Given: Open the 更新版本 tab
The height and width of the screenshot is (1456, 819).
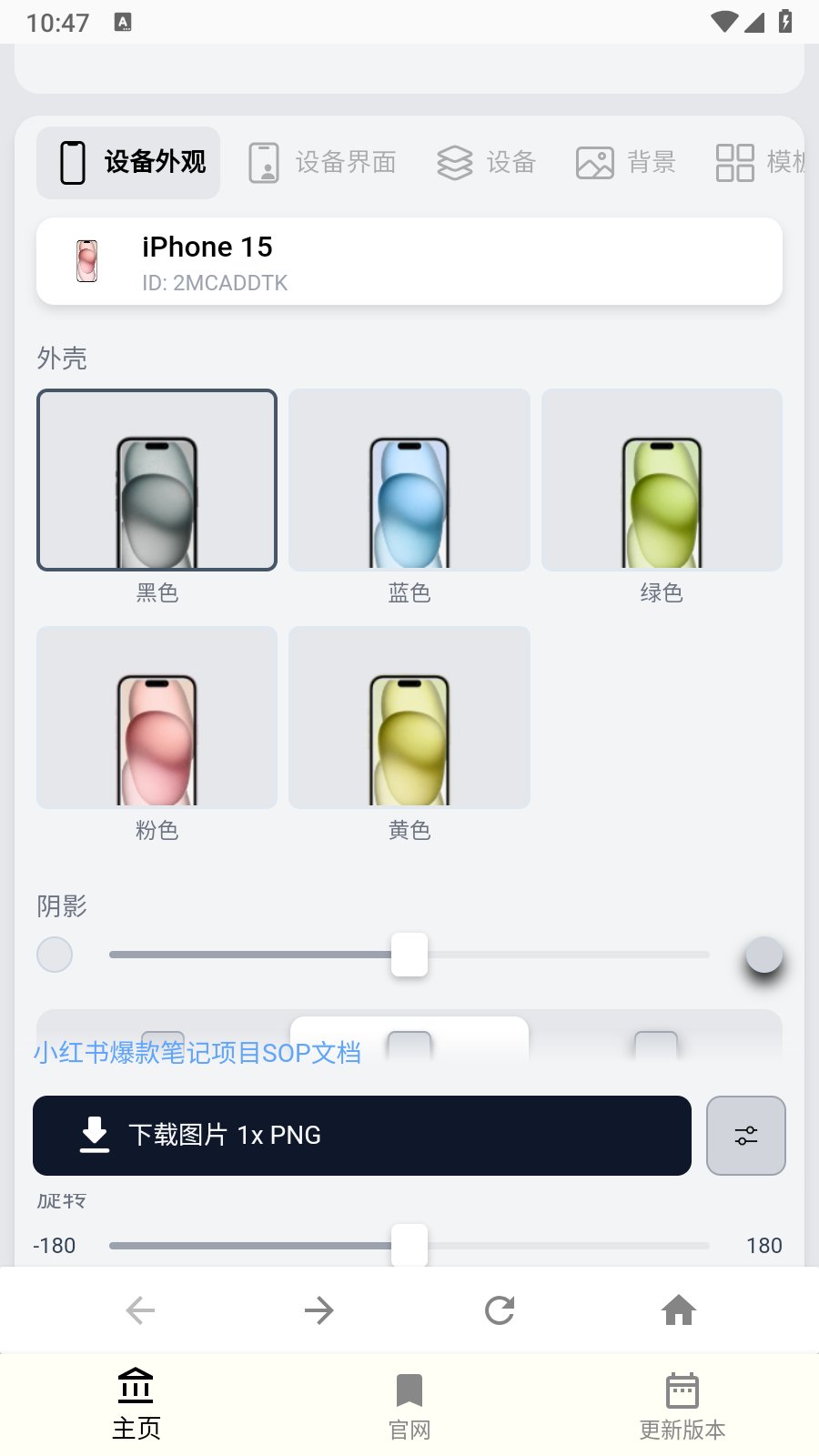Looking at the screenshot, I should coord(682,1406).
